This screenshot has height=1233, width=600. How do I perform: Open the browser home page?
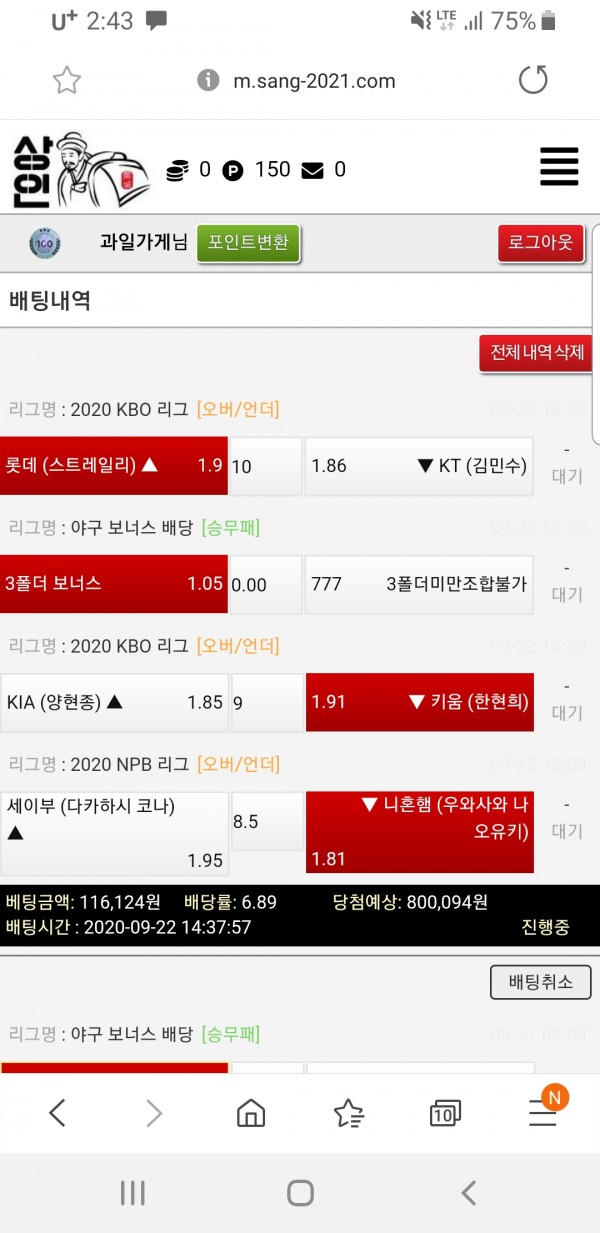click(x=251, y=1112)
